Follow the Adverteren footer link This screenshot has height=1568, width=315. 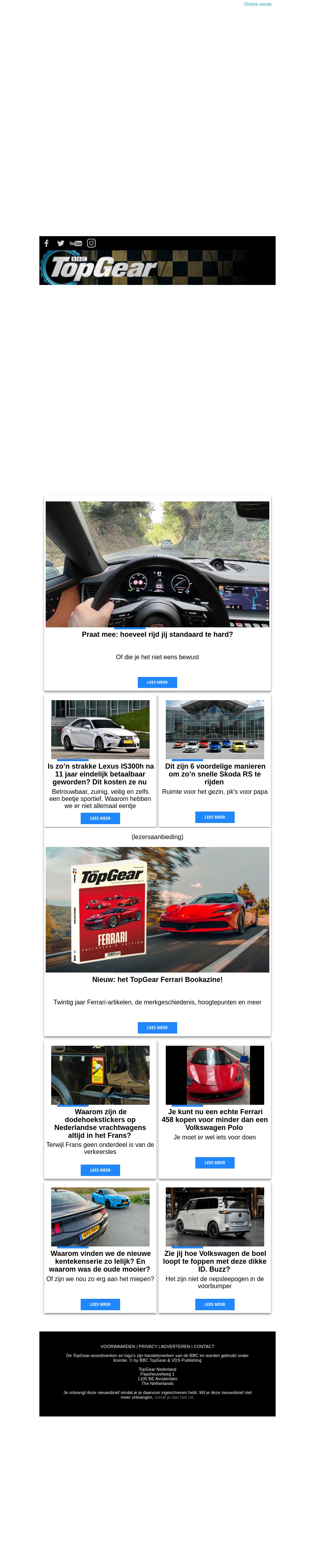click(x=176, y=1346)
